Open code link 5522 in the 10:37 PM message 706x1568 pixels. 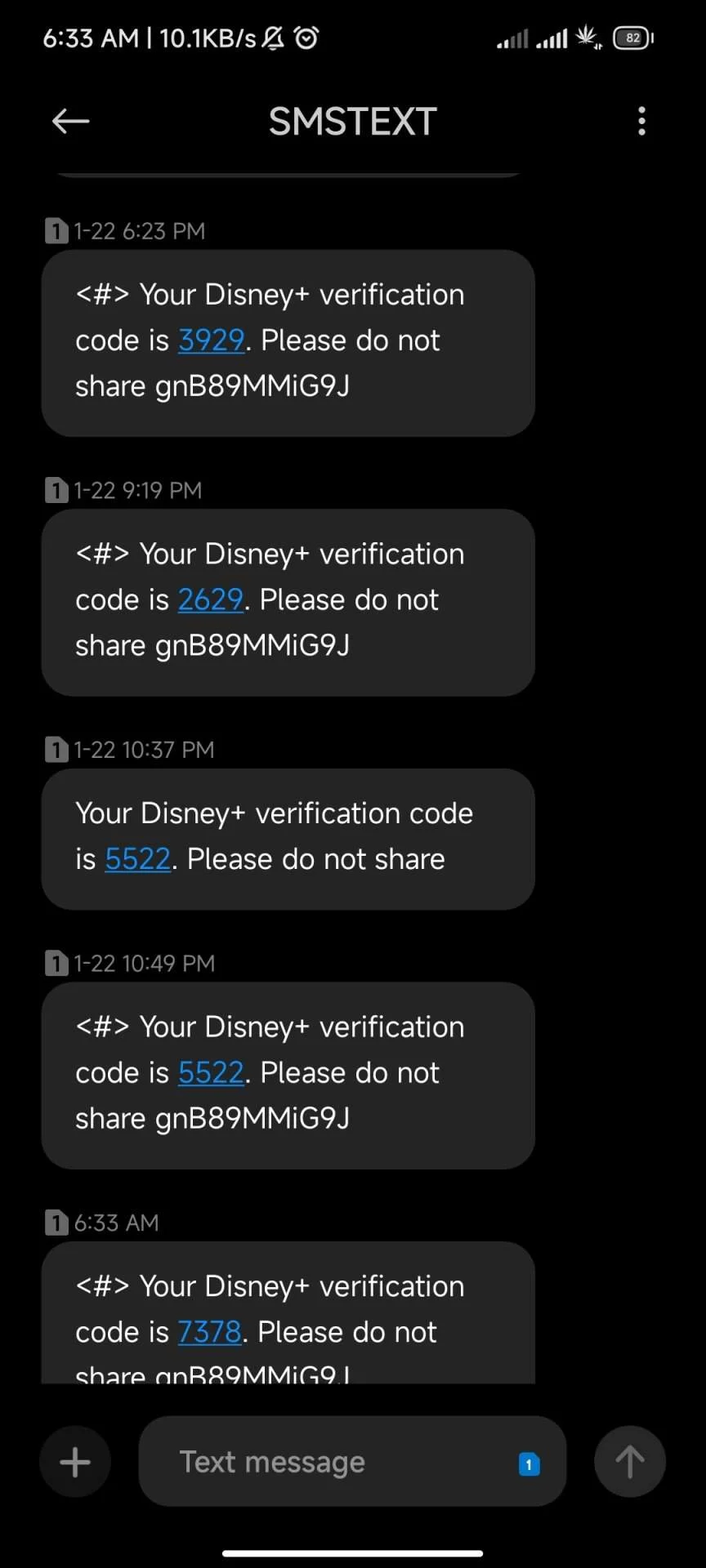pos(138,859)
